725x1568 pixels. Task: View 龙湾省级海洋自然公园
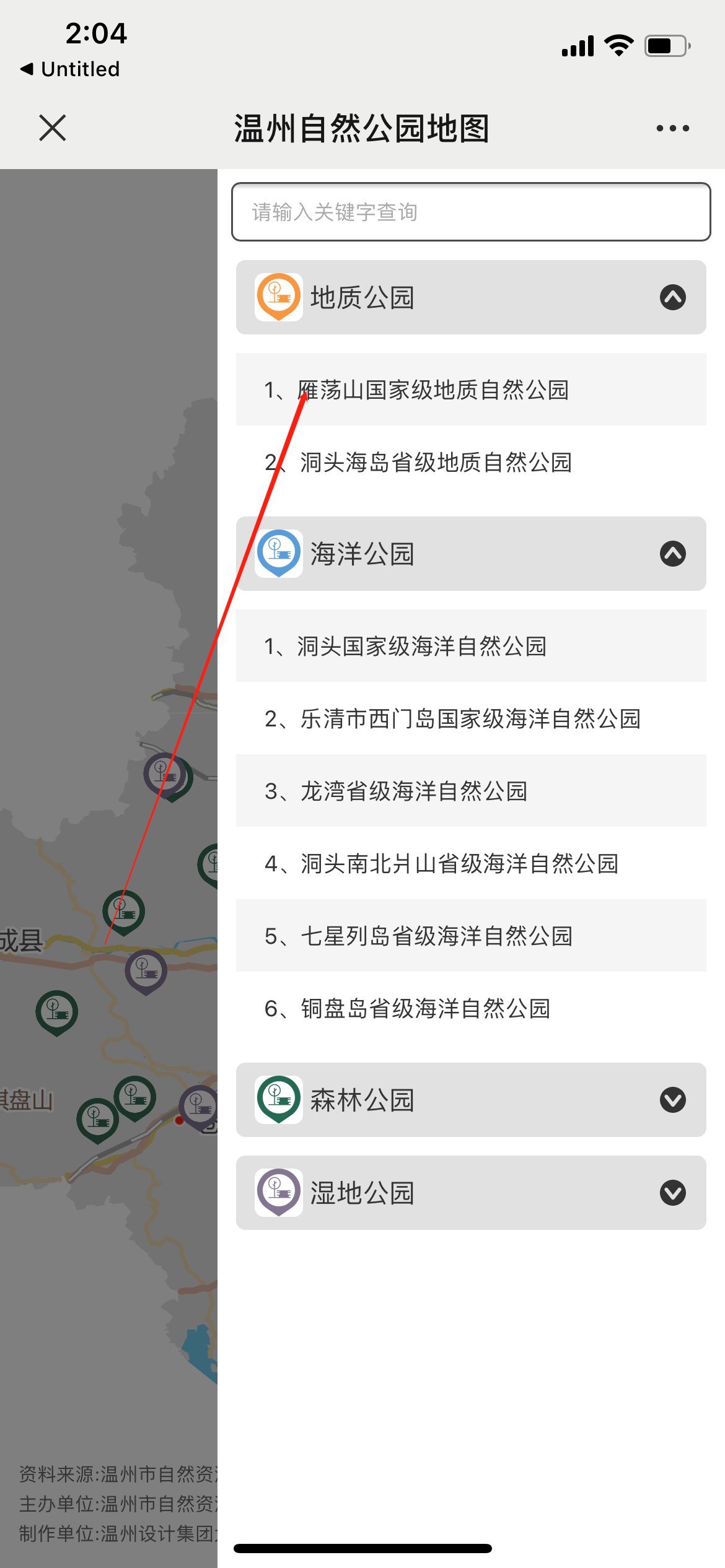tap(471, 791)
